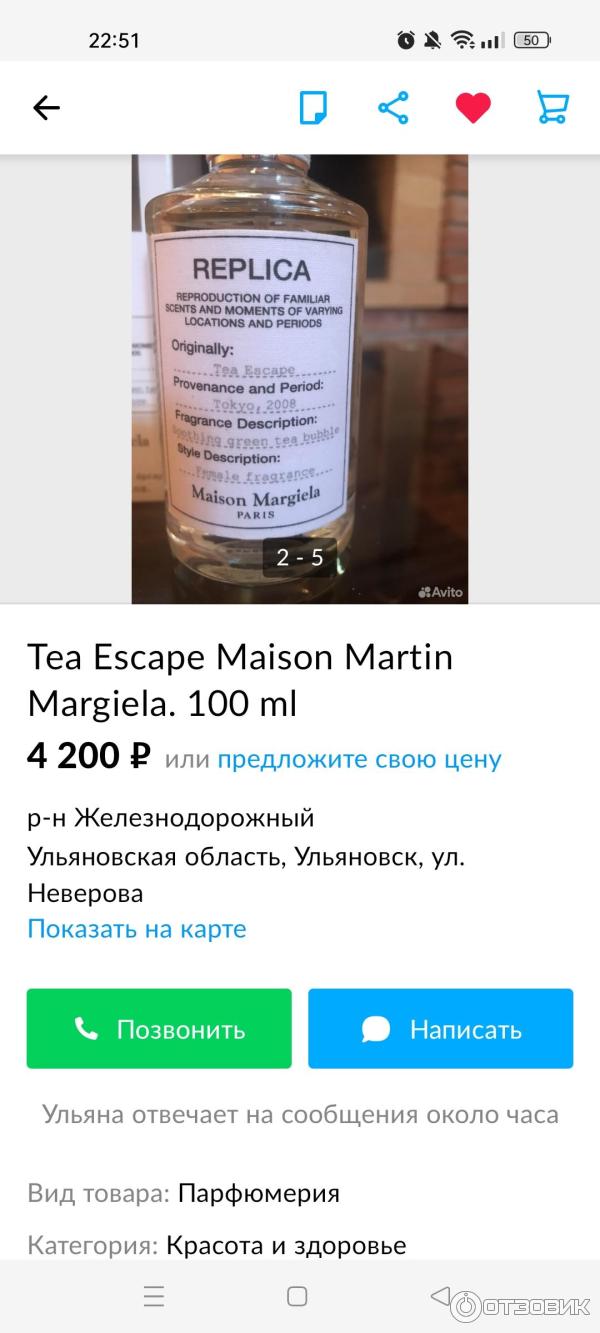
Task: Open recent apps from the navigation bar
Action: (x=154, y=1297)
